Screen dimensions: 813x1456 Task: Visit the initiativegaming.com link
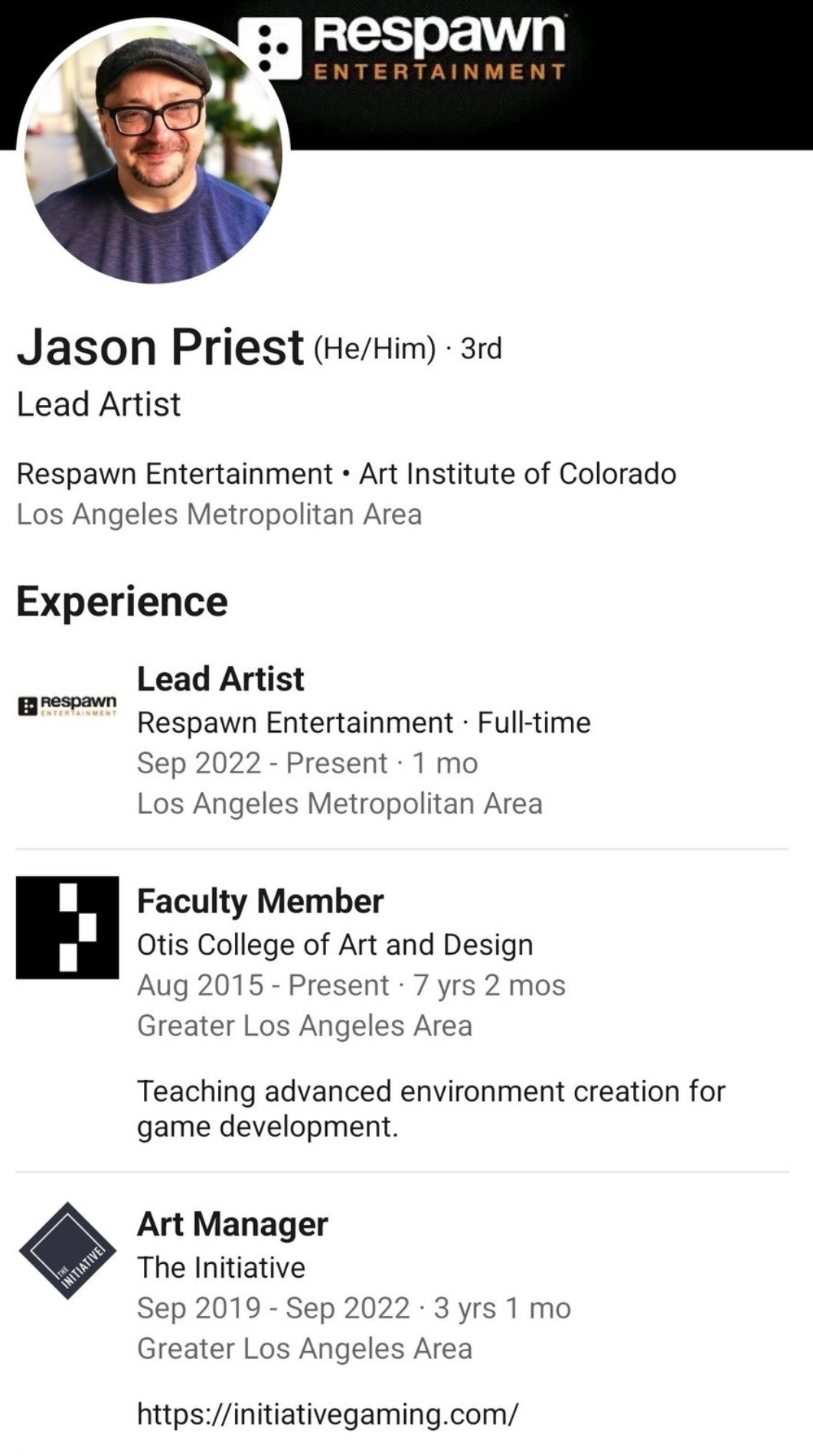pyautogui.click(x=328, y=1413)
